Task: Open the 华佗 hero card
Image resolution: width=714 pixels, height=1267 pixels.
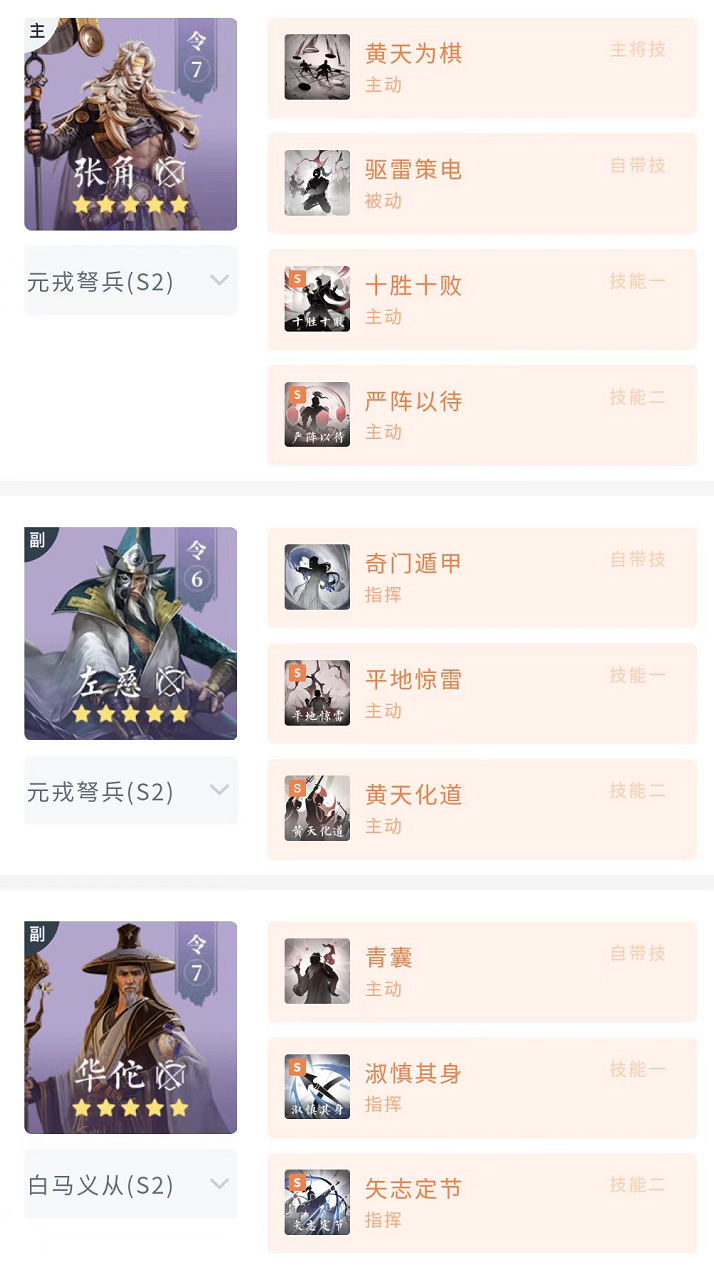Action: pos(130,1027)
